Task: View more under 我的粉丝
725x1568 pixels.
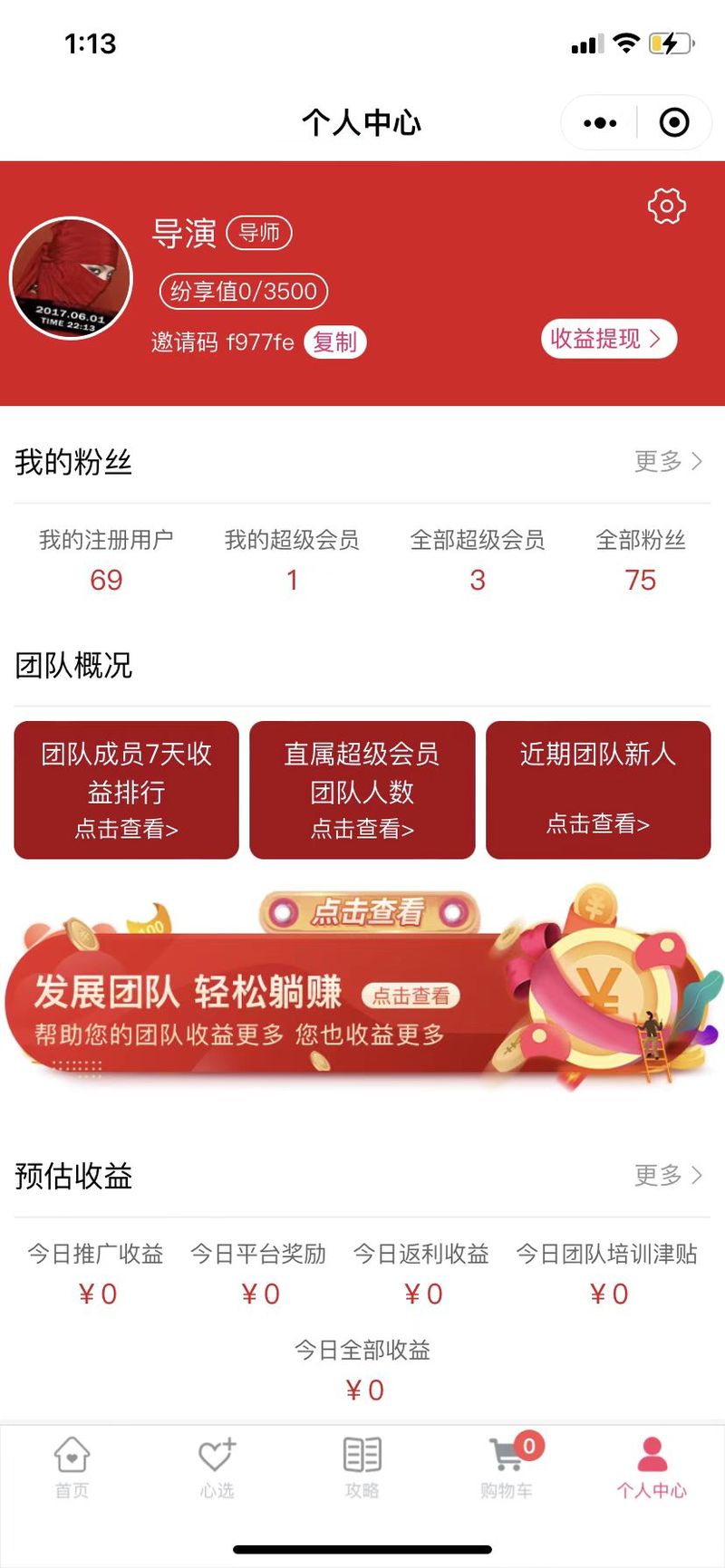Action: pyautogui.click(x=667, y=461)
